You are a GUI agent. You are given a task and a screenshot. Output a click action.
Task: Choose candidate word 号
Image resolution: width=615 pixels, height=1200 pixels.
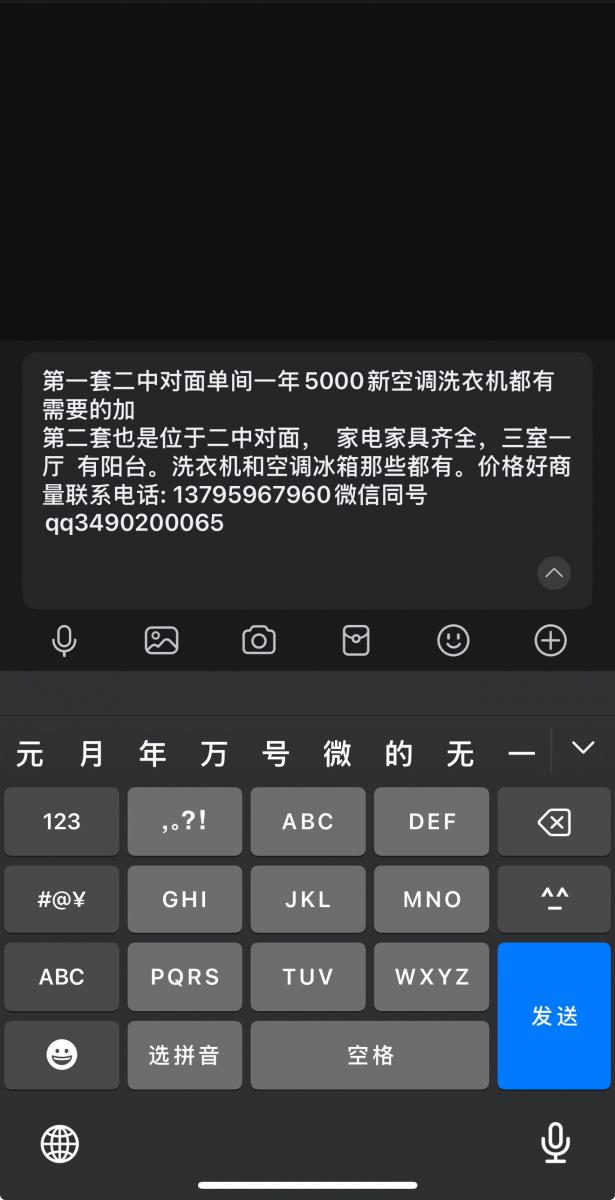pyautogui.click(x=276, y=753)
